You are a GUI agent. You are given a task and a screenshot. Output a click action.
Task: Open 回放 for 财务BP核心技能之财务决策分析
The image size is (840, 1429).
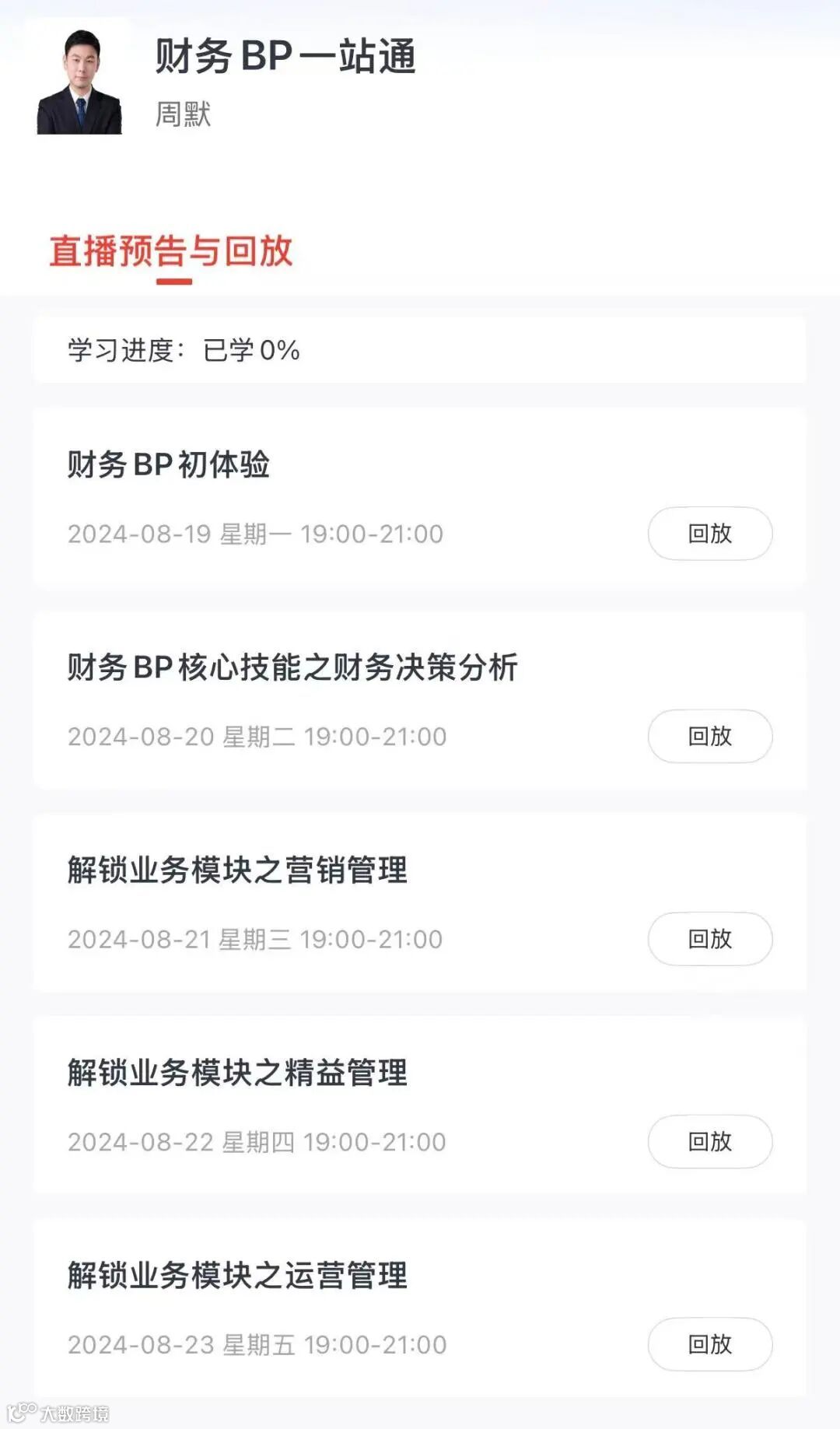(x=709, y=736)
